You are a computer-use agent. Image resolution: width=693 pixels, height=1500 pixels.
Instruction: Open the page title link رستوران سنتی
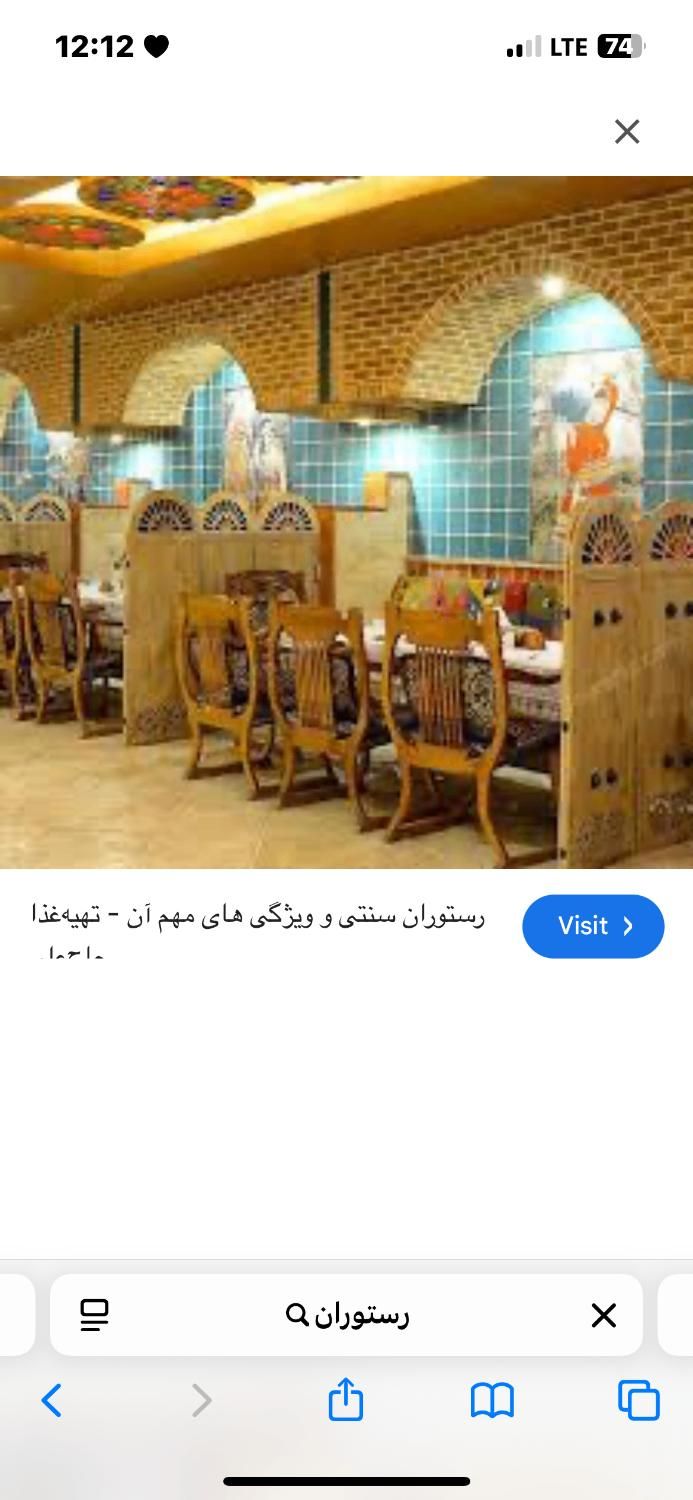(258, 918)
